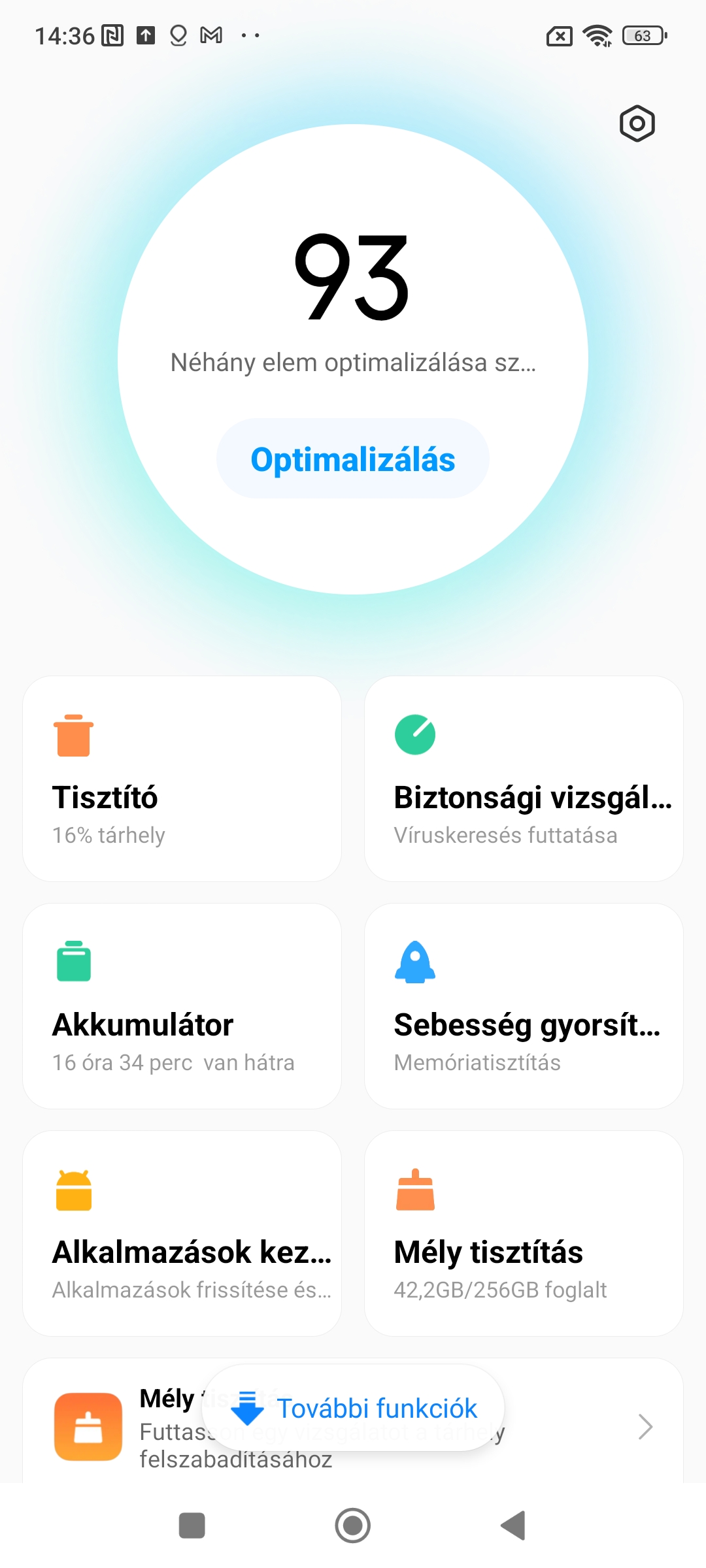
Task: Open Alkalmazások kezelése card
Action: (x=182, y=1233)
